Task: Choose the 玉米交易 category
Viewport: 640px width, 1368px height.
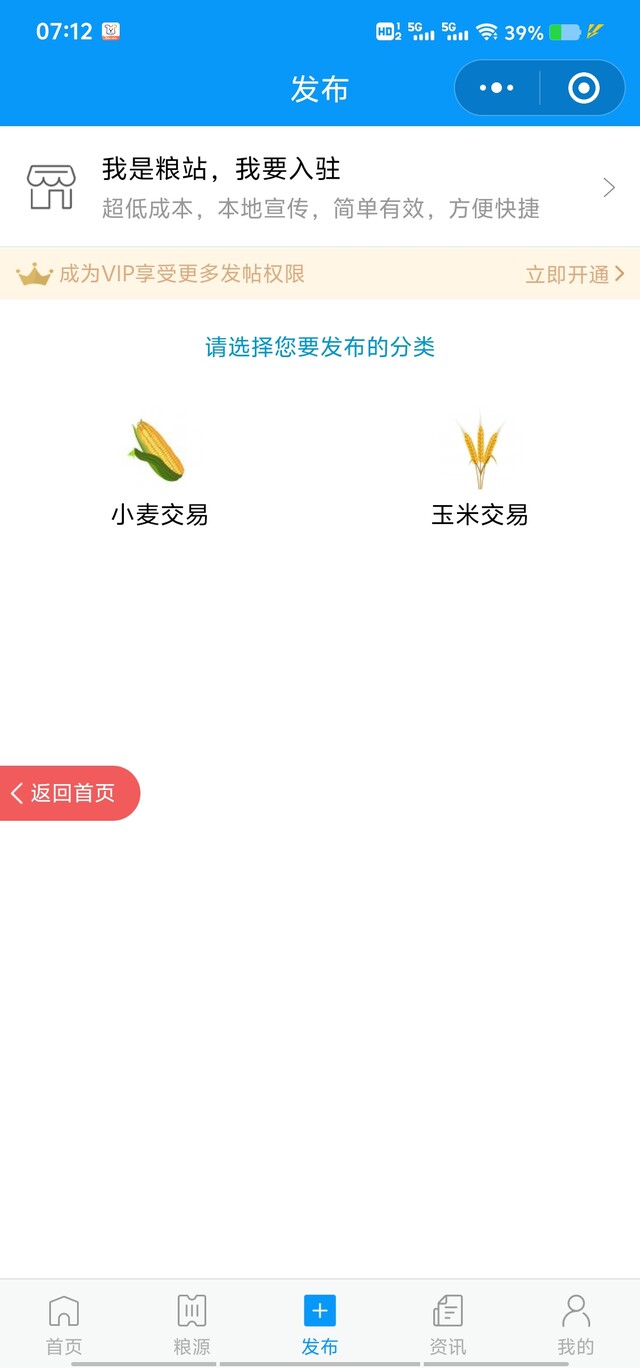Action: point(480,470)
